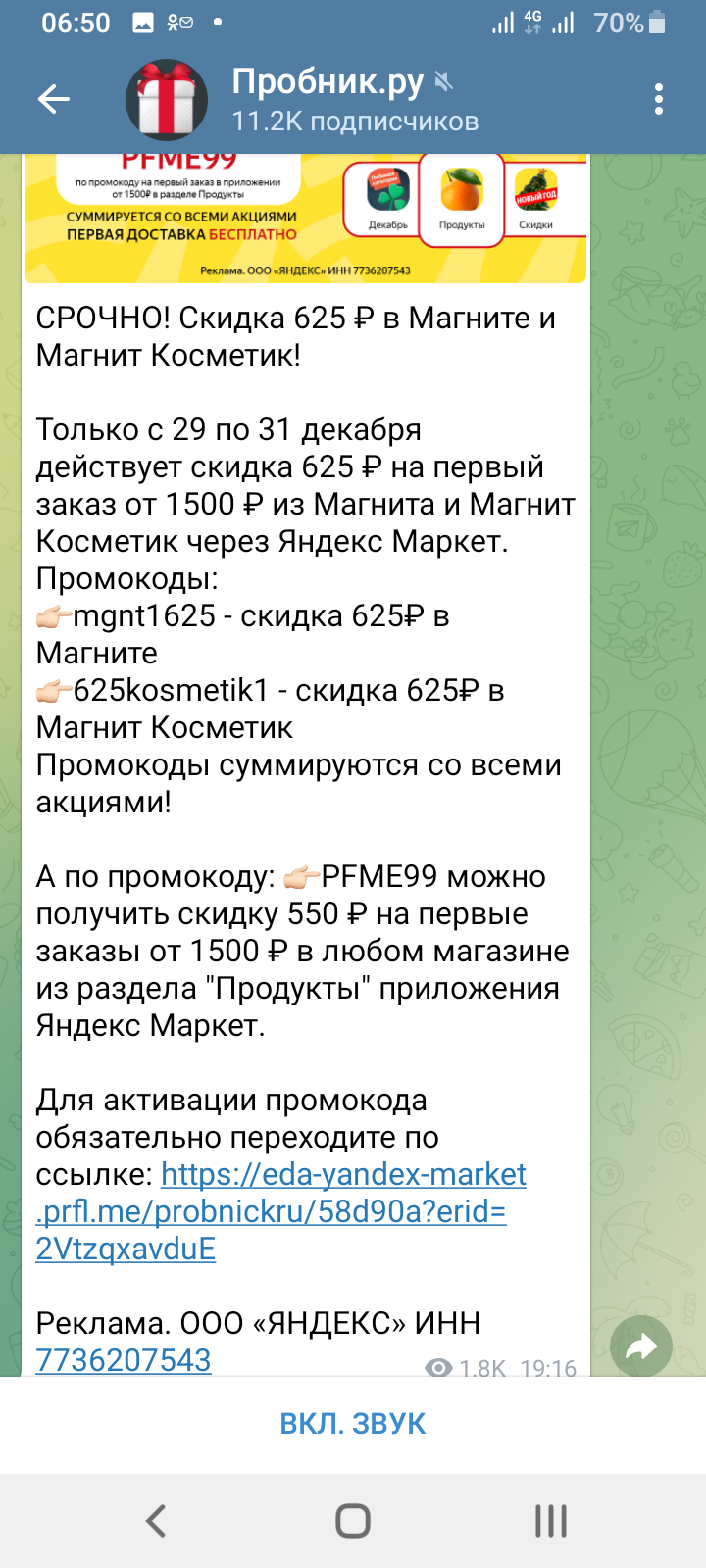
Task: Forward this post with the share arrow
Action: [x=641, y=1347]
